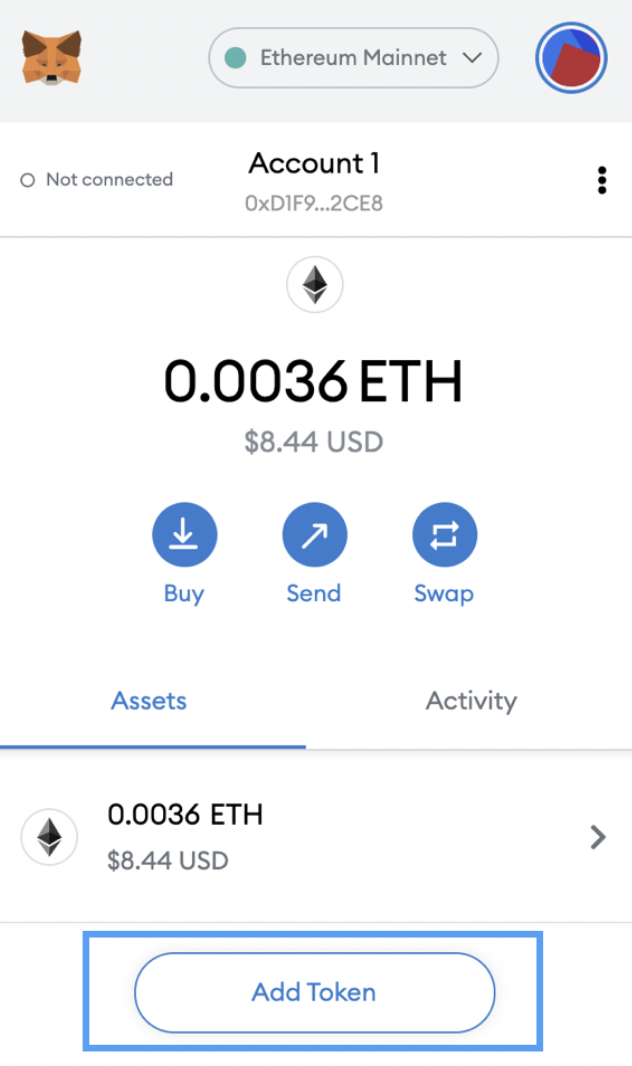632x1066 pixels.
Task: Open the account avatar menu
Action: 572,58
